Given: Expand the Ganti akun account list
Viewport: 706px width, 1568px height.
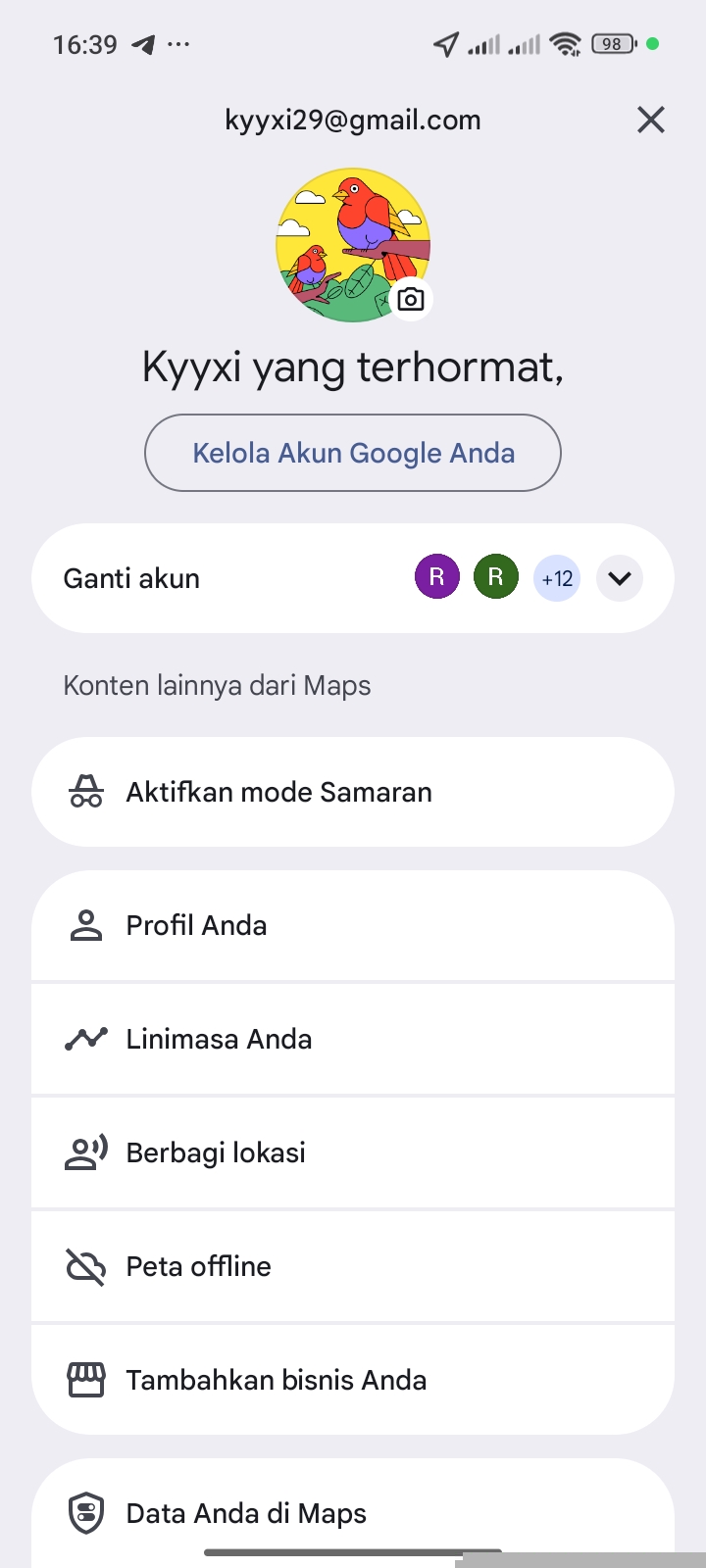Looking at the screenshot, I should [x=620, y=578].
